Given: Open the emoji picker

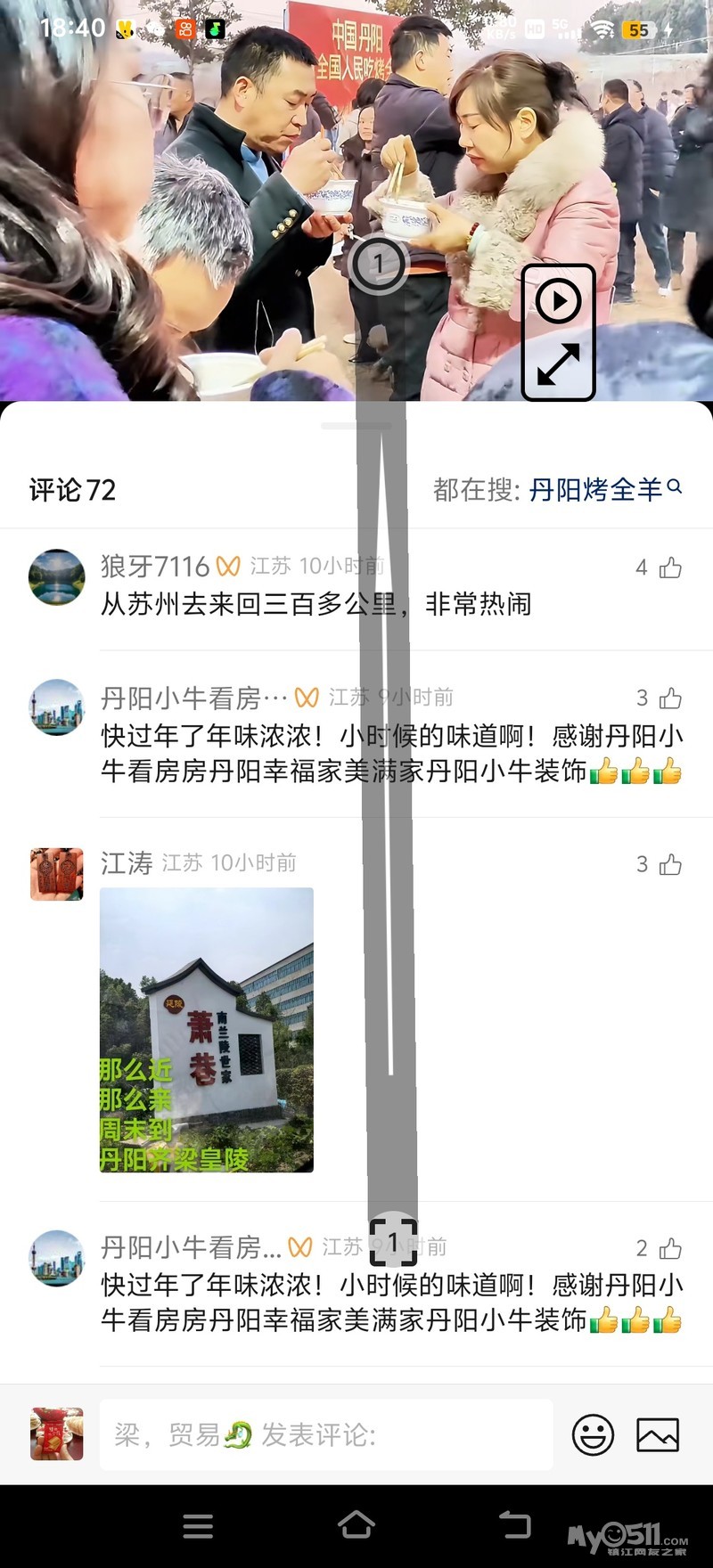Looking at the screenshot, I should 593,1435.
